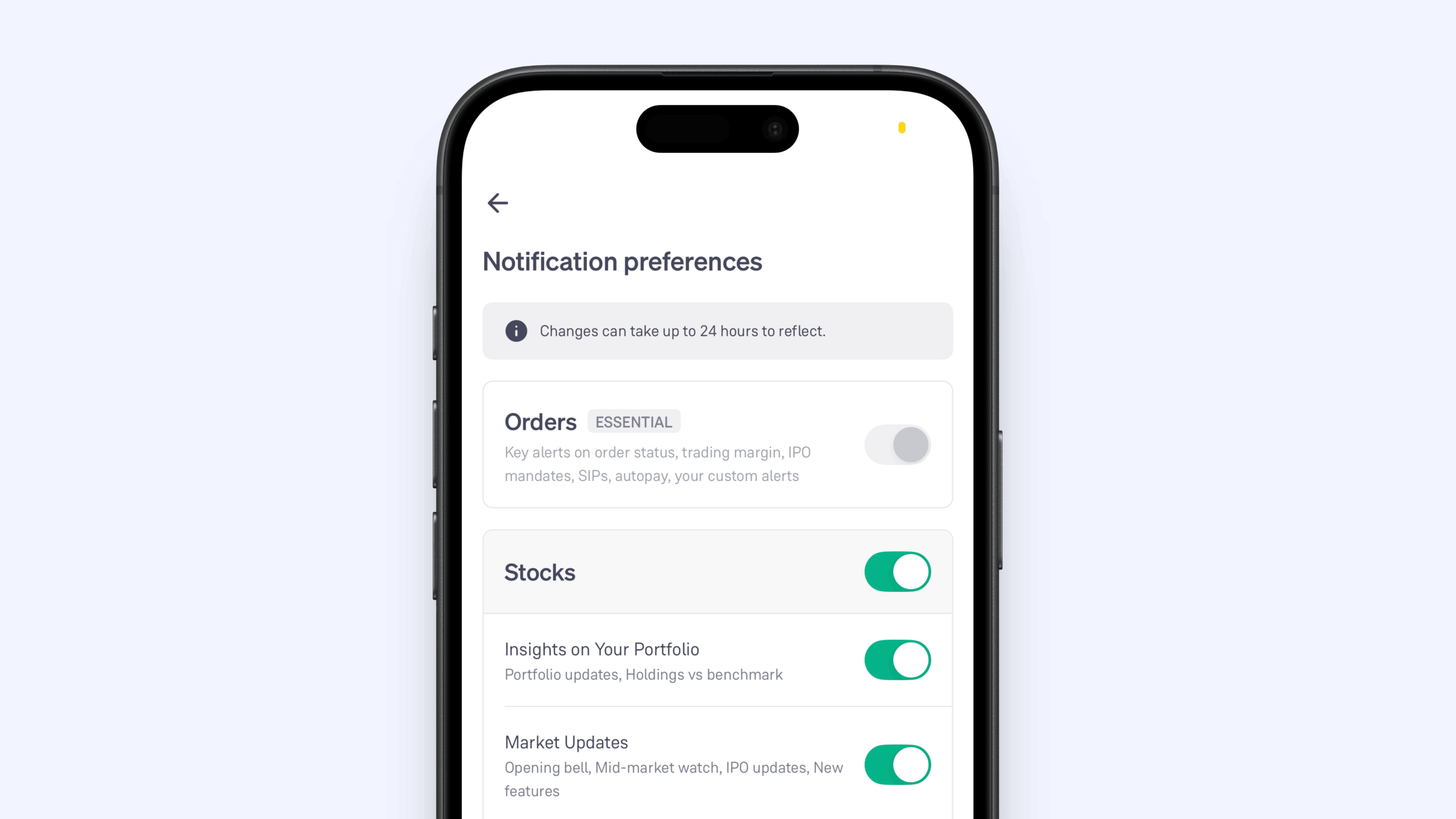Turn off all Stocks notifications

tap(897, 572)
